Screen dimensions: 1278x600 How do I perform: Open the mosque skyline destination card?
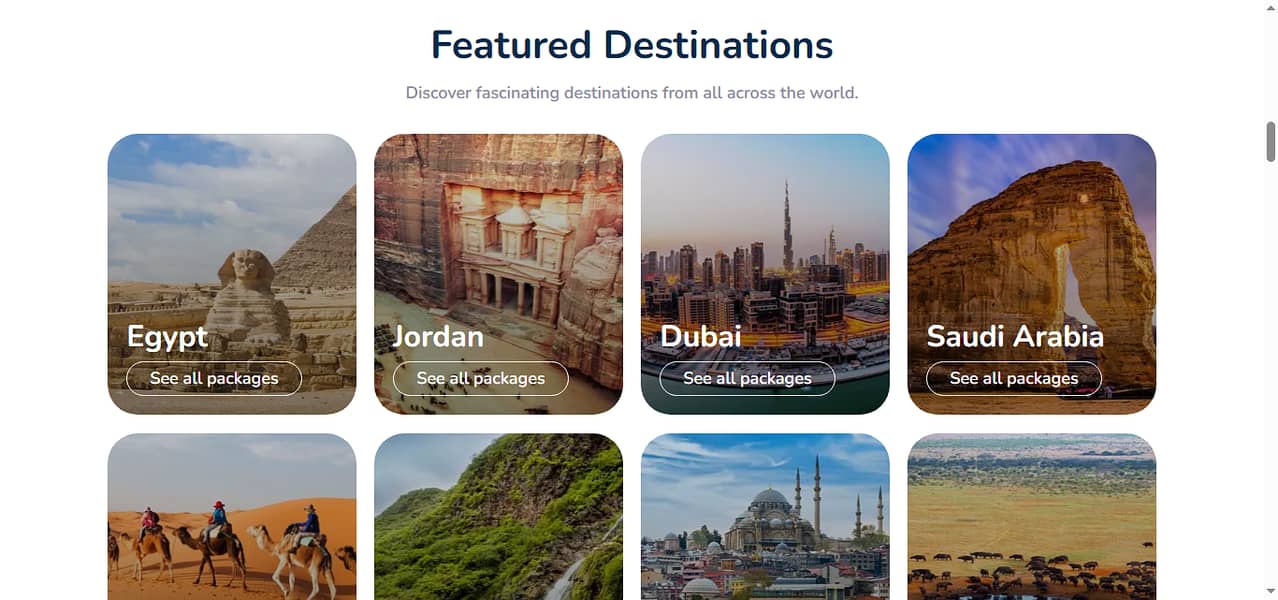pos(765,520)
